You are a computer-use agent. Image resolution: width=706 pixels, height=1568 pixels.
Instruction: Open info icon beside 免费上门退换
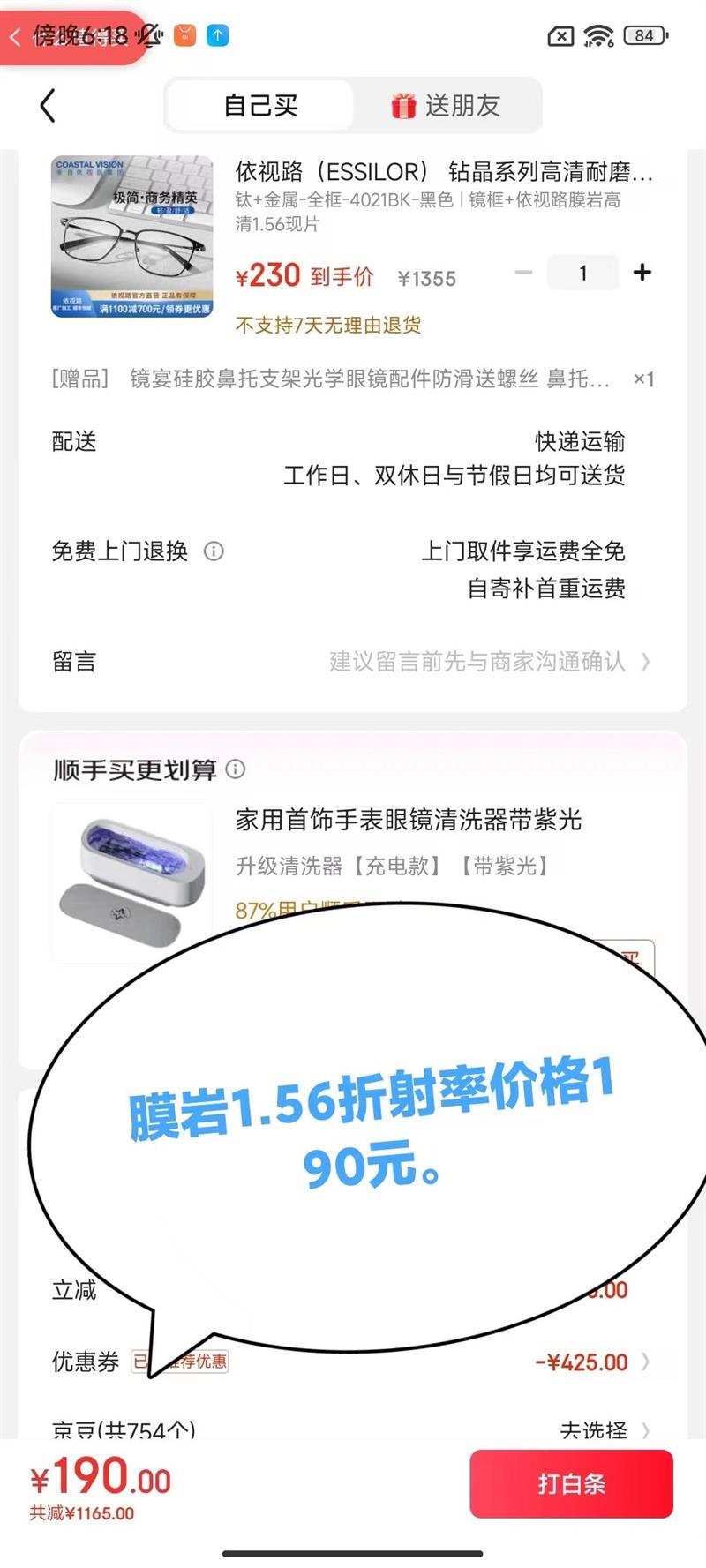point(214,551)
